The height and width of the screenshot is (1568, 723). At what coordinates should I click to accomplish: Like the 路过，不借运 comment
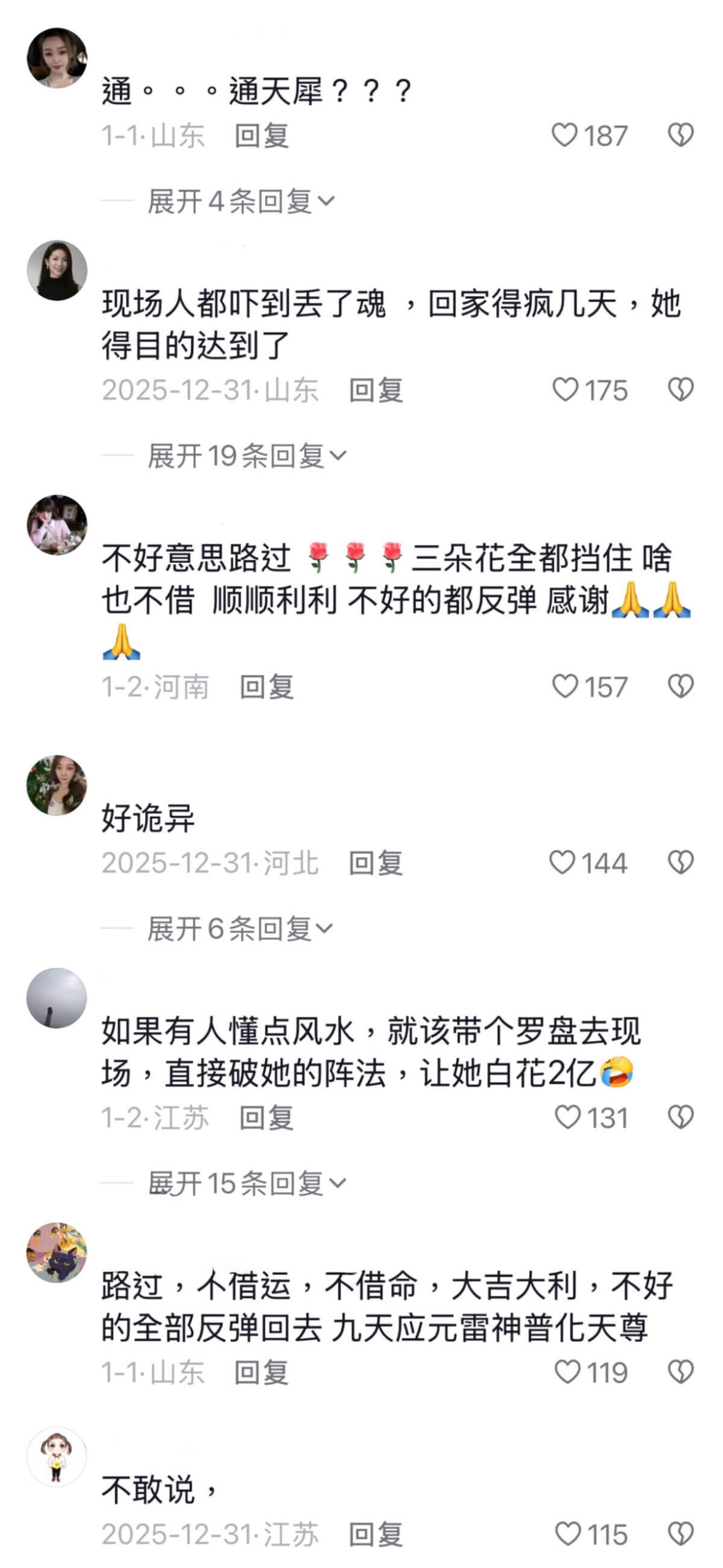(x=566, y=1372)
